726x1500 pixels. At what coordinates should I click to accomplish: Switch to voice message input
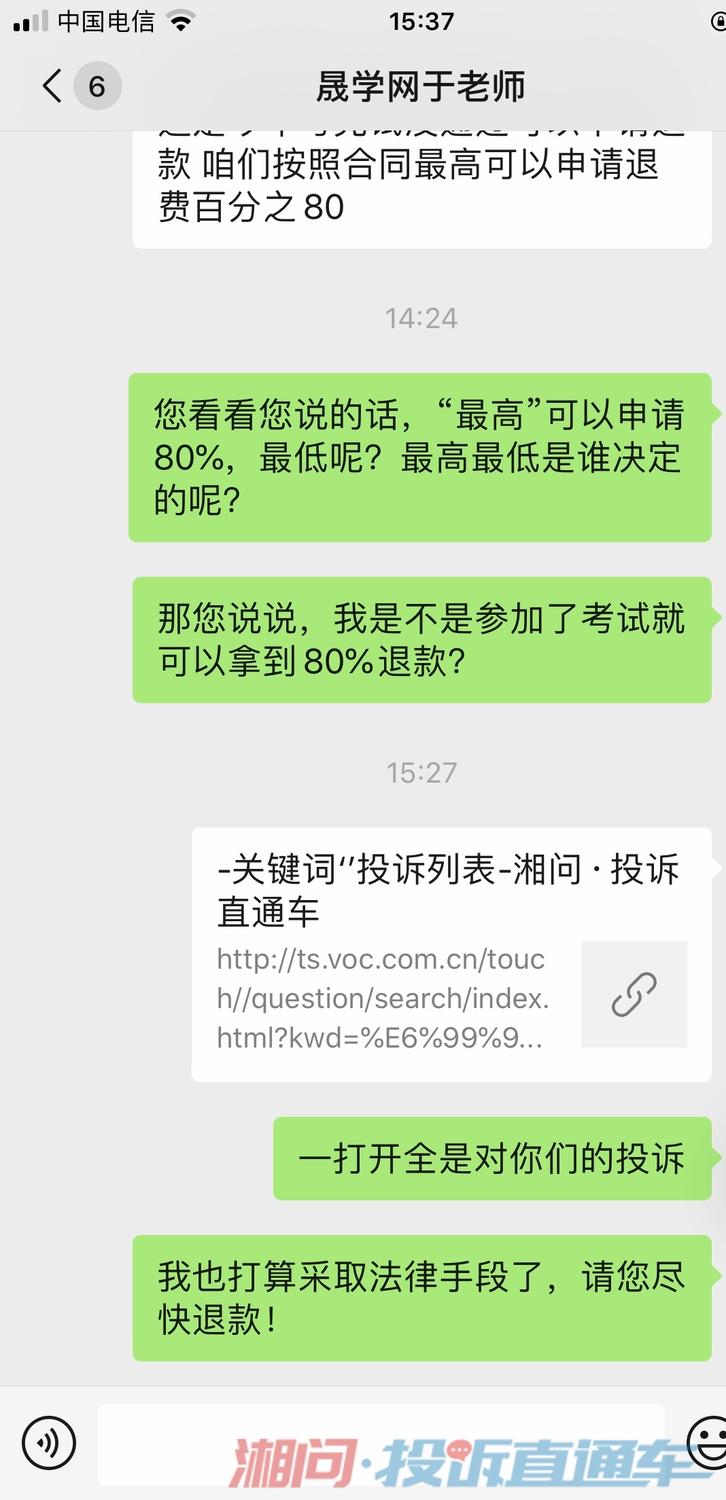[48, 1443]
